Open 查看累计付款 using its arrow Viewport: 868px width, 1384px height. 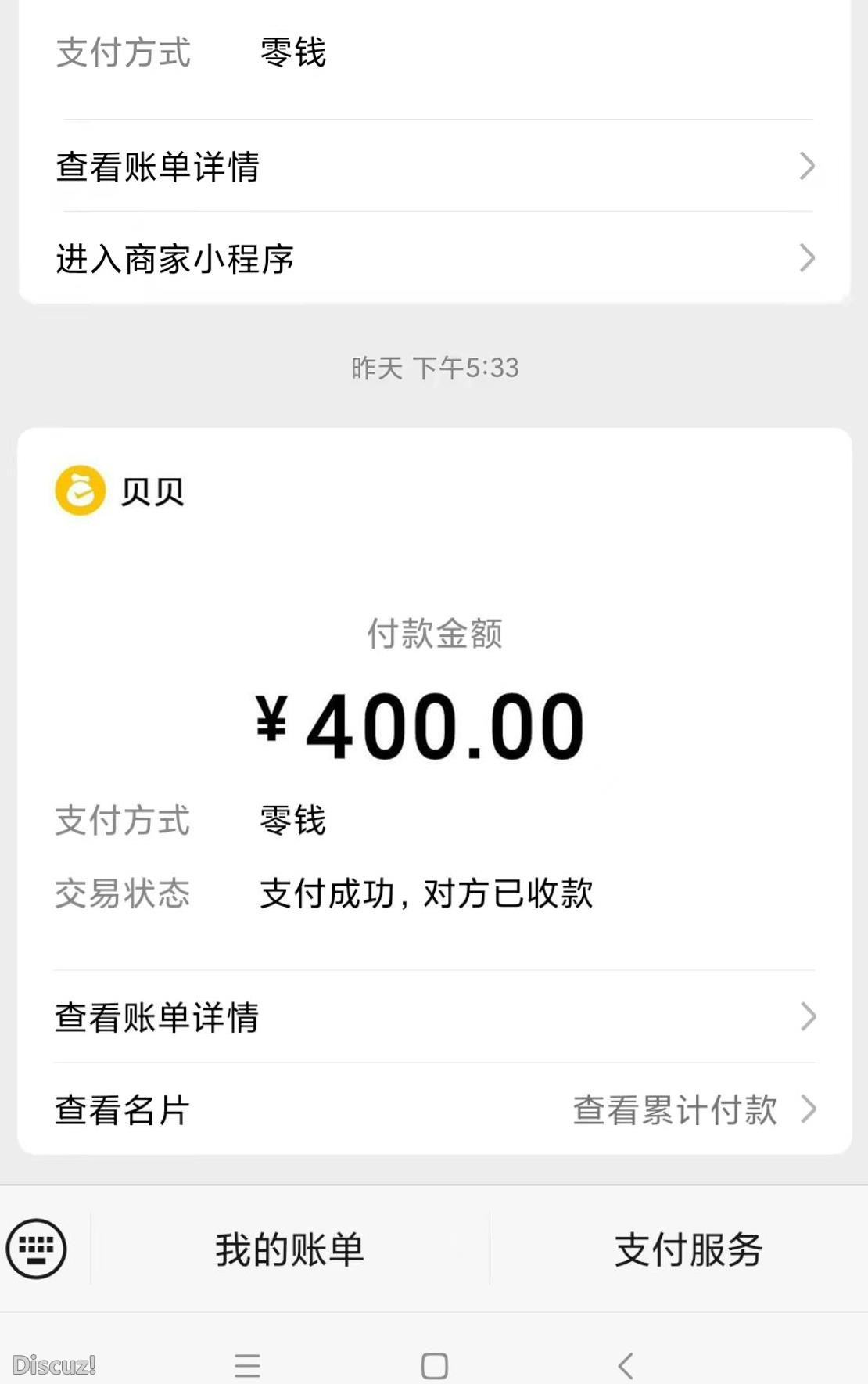[807, 1108]
